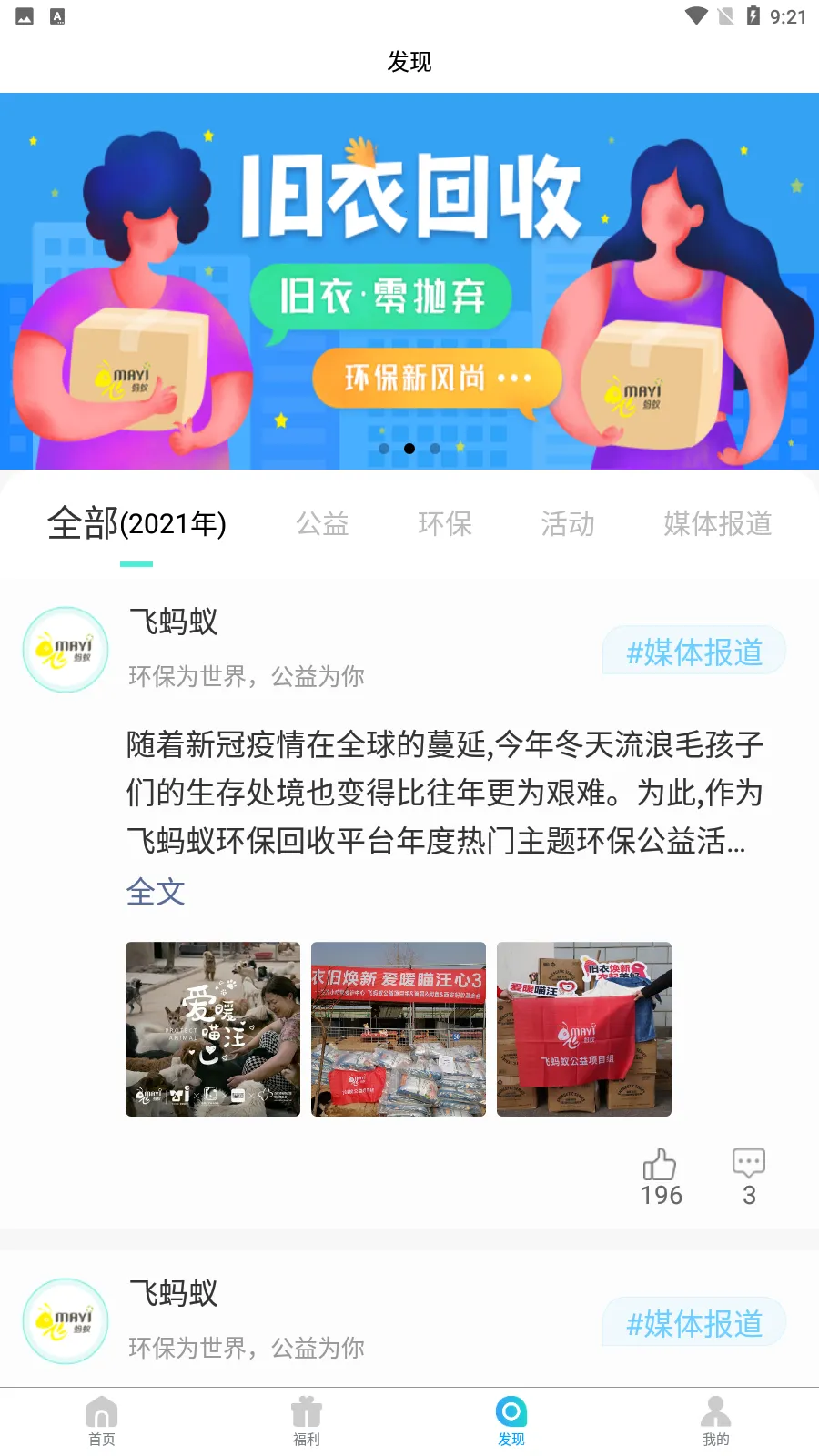Open comments on the post with 3 comments
Screen dimensions: 819x1456
tap(748, 1165)
